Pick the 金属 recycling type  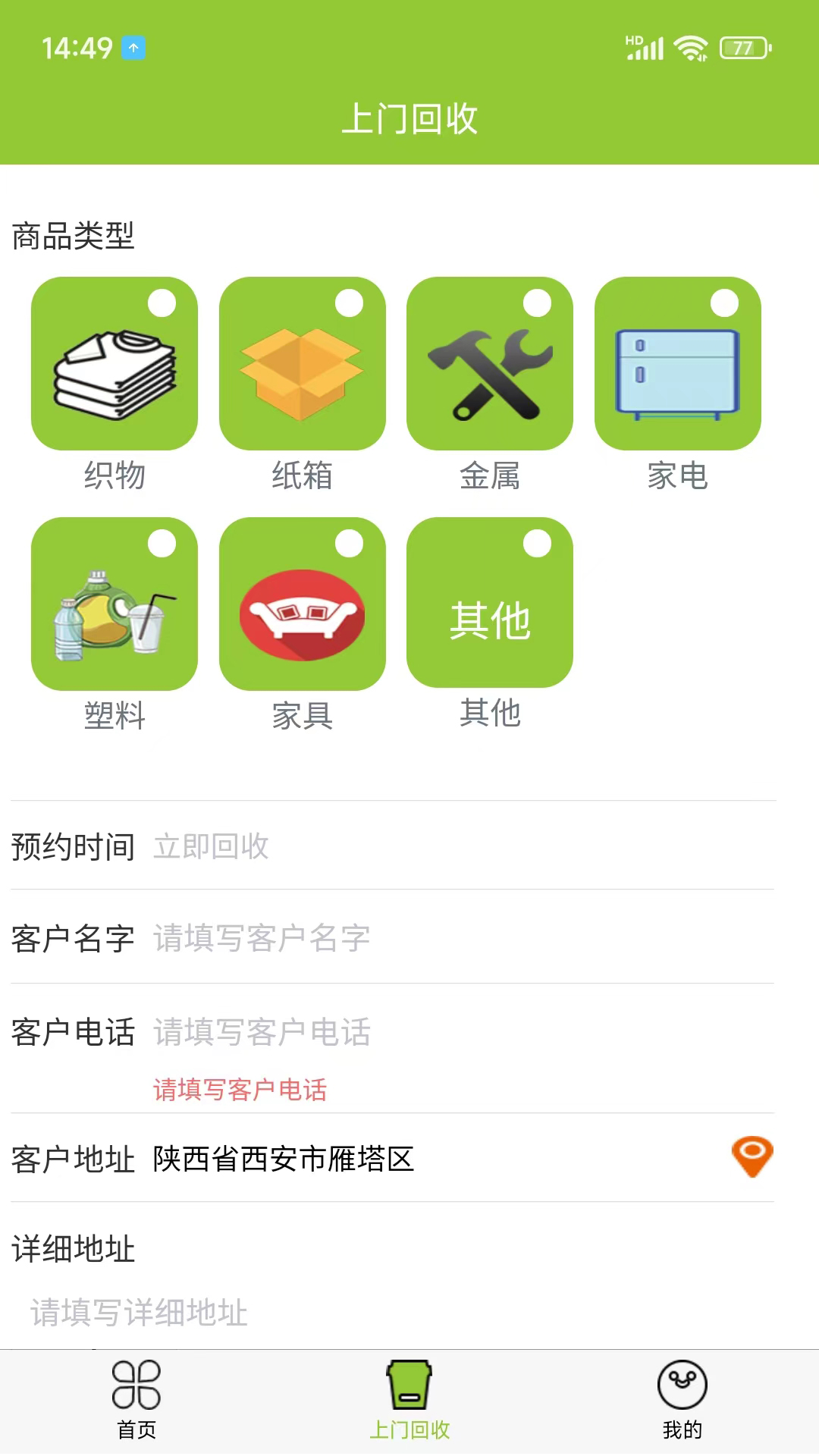tap(490, 363)
